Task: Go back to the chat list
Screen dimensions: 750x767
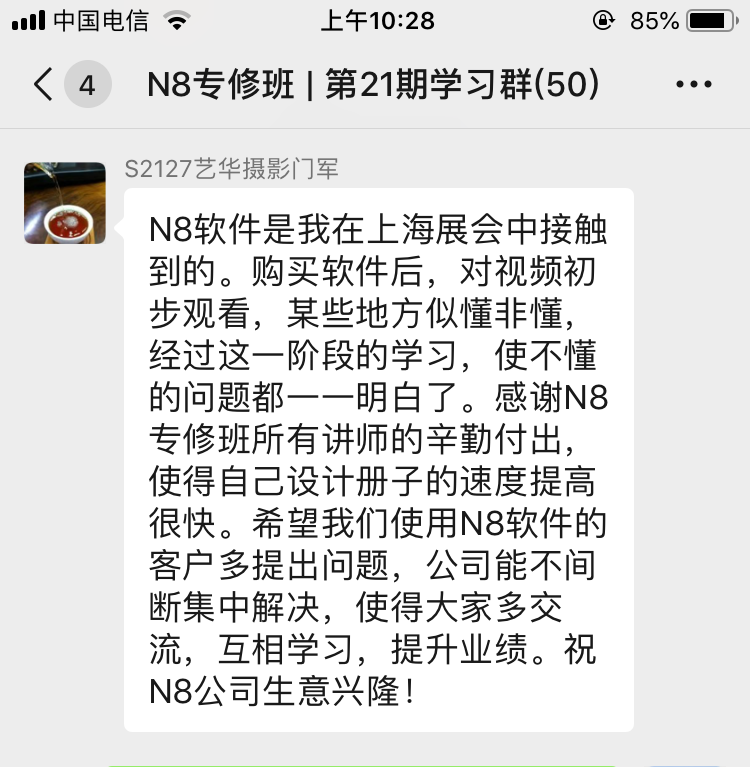Action: 44,85
